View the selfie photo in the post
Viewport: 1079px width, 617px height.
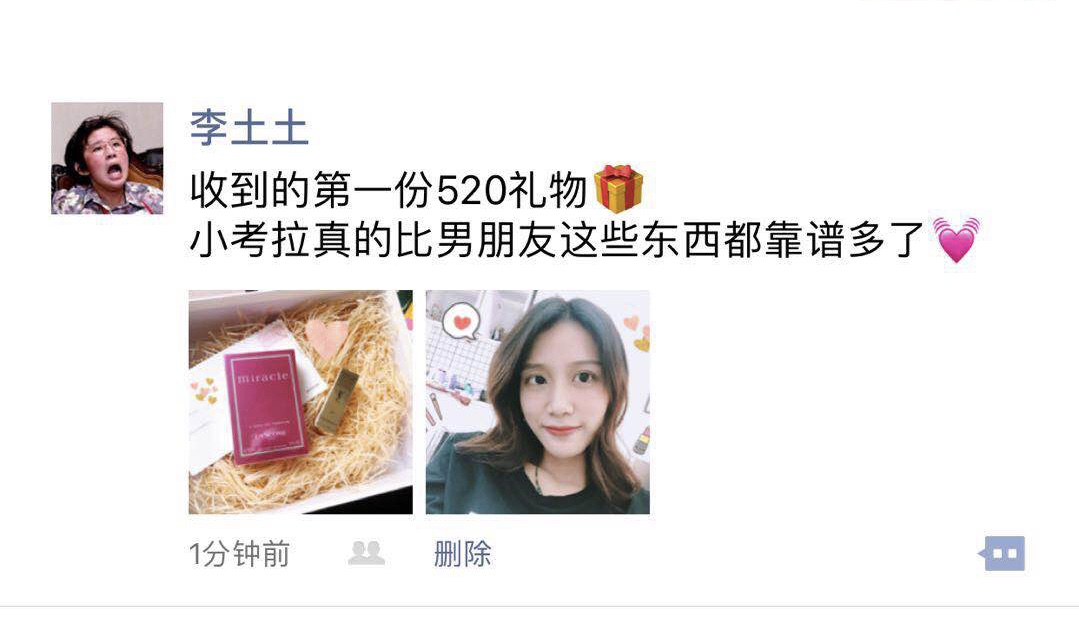[537, 402]
